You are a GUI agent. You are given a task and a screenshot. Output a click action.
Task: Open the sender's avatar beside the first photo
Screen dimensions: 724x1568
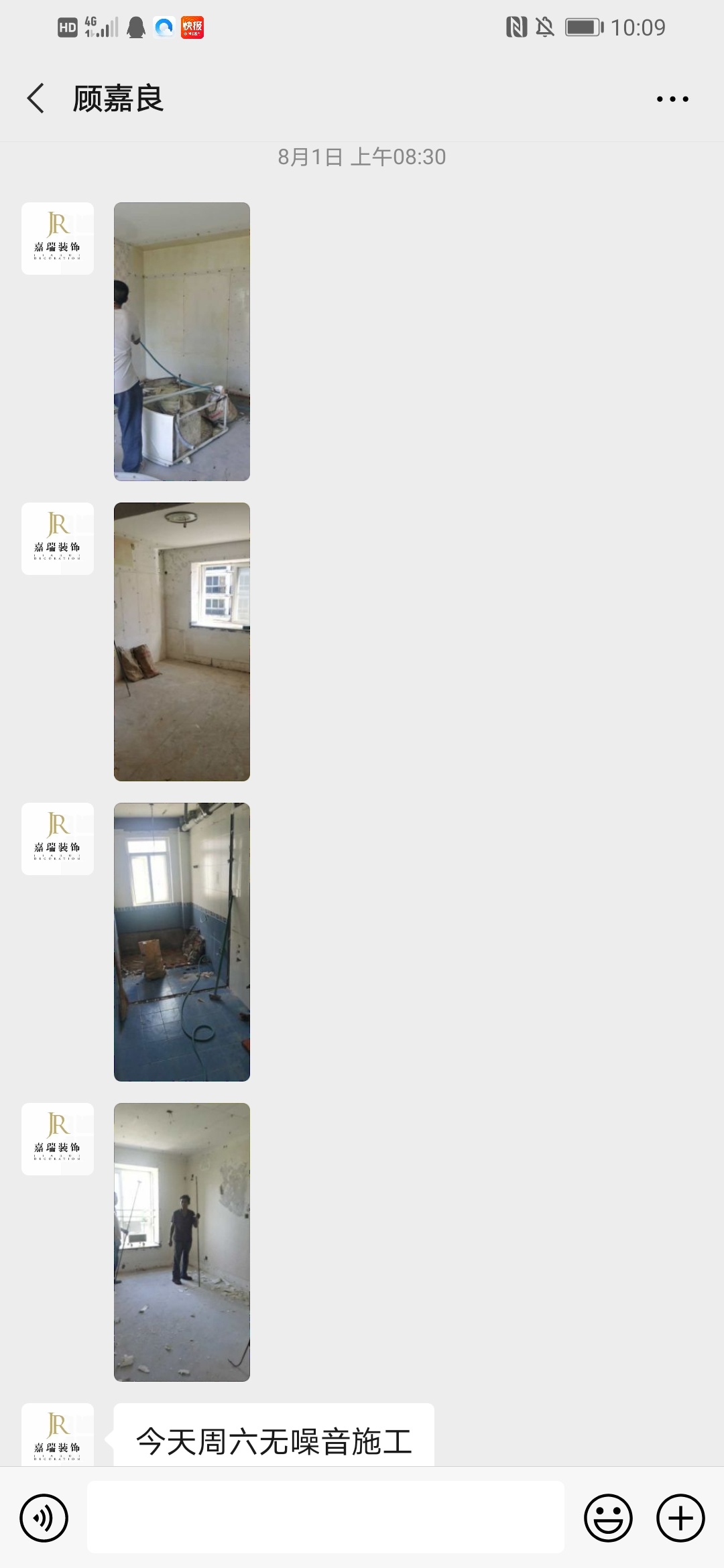[x=58, y=239]
